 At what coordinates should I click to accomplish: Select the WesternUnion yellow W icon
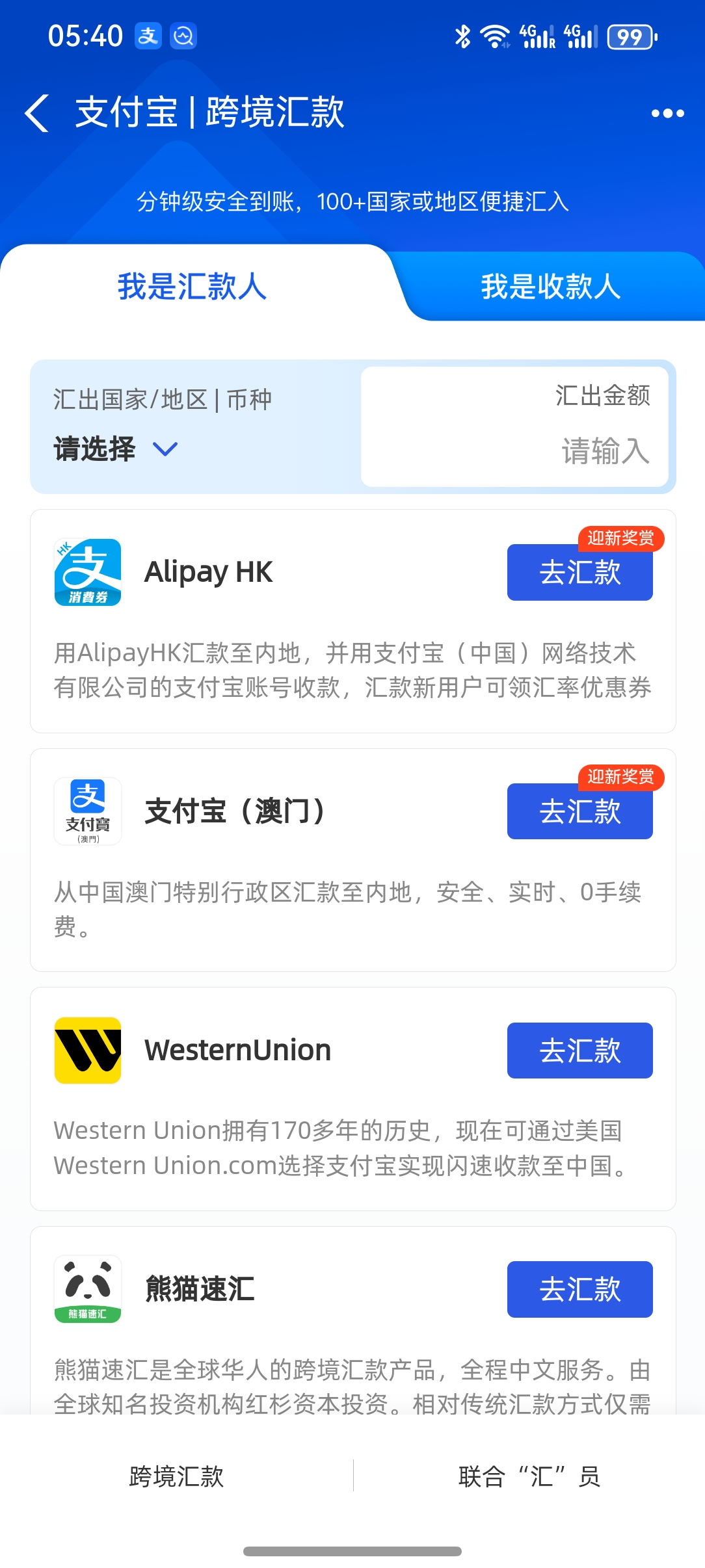tap(87, 1049)
